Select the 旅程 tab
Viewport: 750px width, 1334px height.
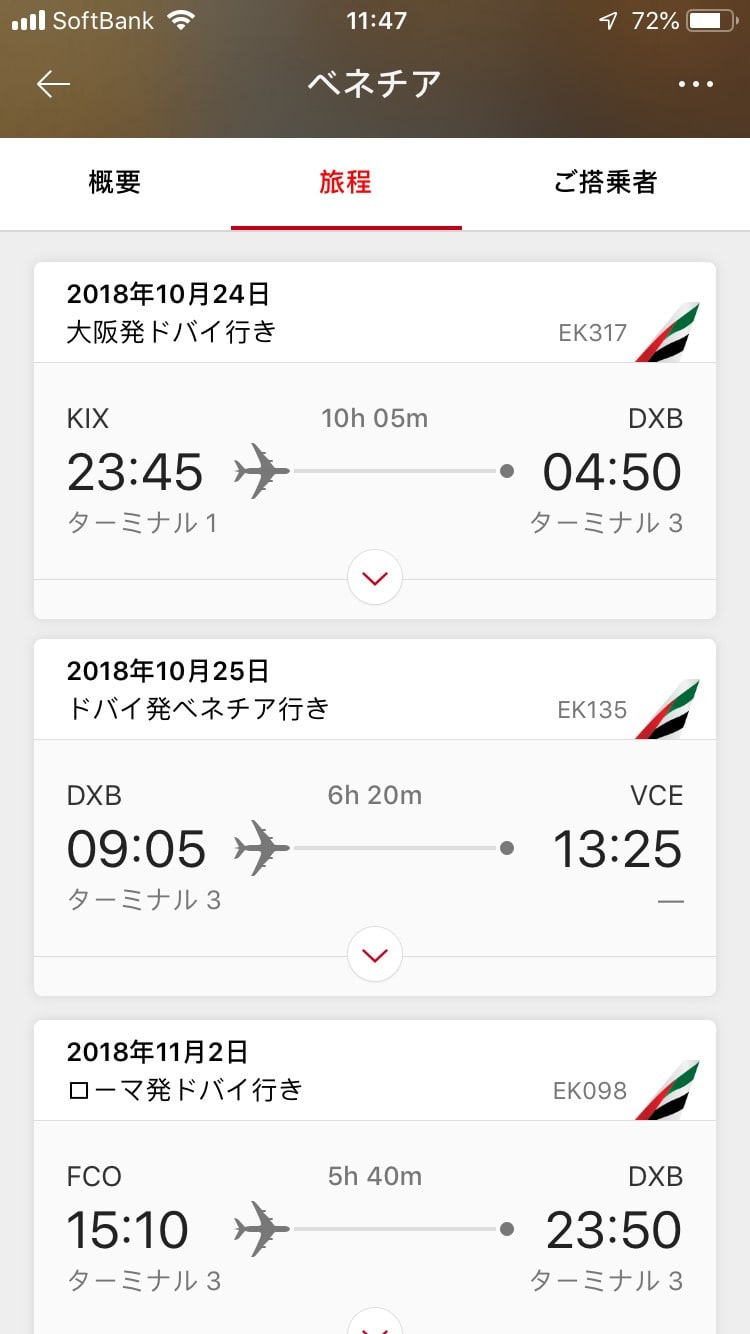(345, 182)
